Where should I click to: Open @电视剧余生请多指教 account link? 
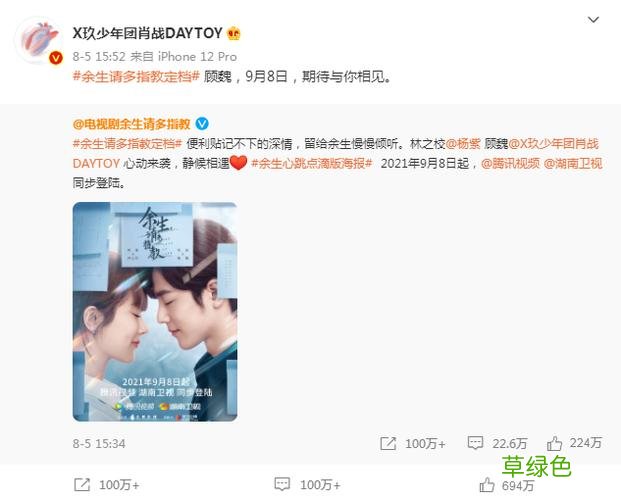tap(132, 123)
